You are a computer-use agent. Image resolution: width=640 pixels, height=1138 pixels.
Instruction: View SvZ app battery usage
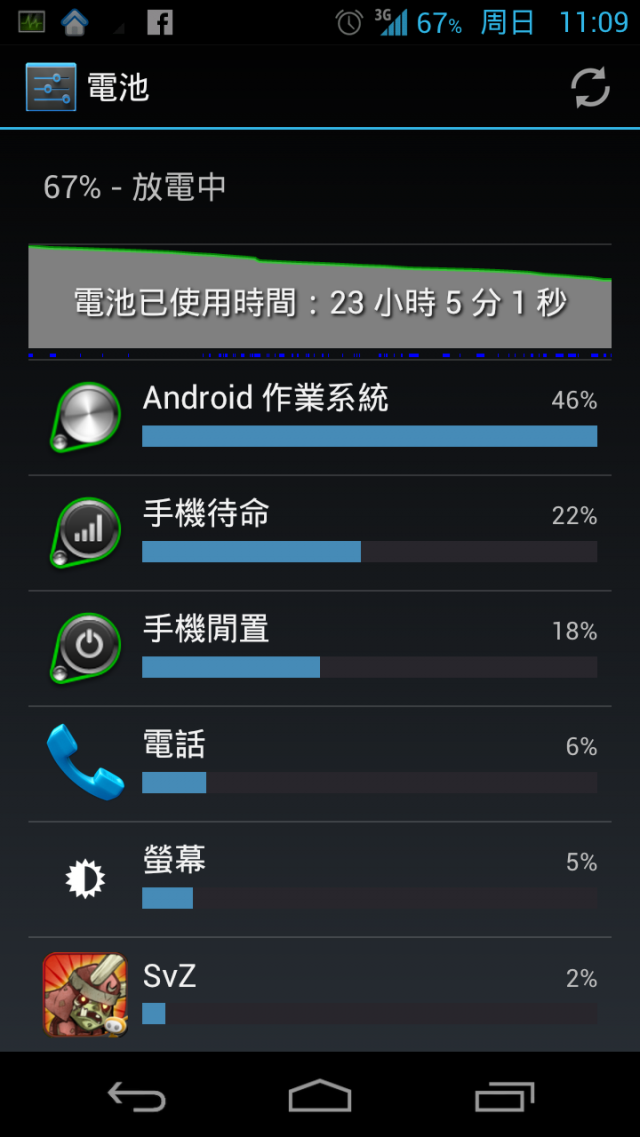point(320,994)
